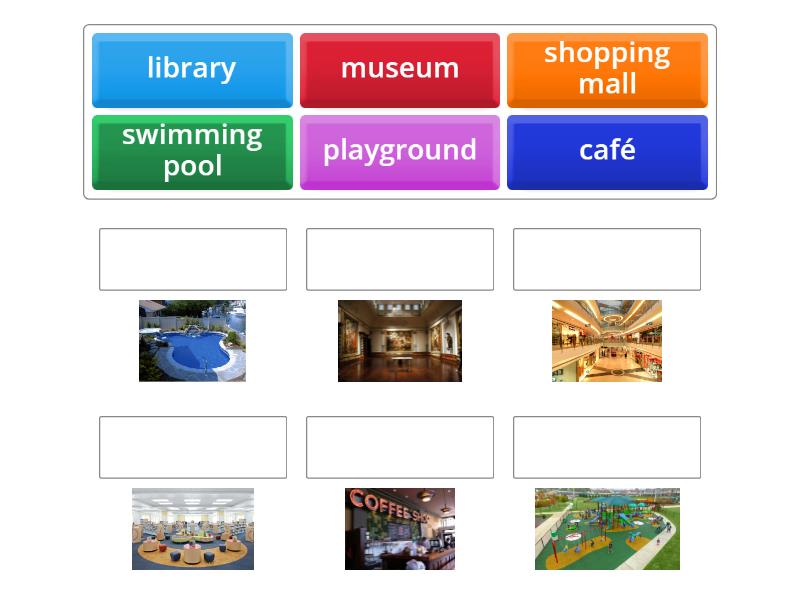Tap the answer box above the mall photo
The height and width of the screenshot is (600, 800).
pyautogui.click(x=607, y=259)
